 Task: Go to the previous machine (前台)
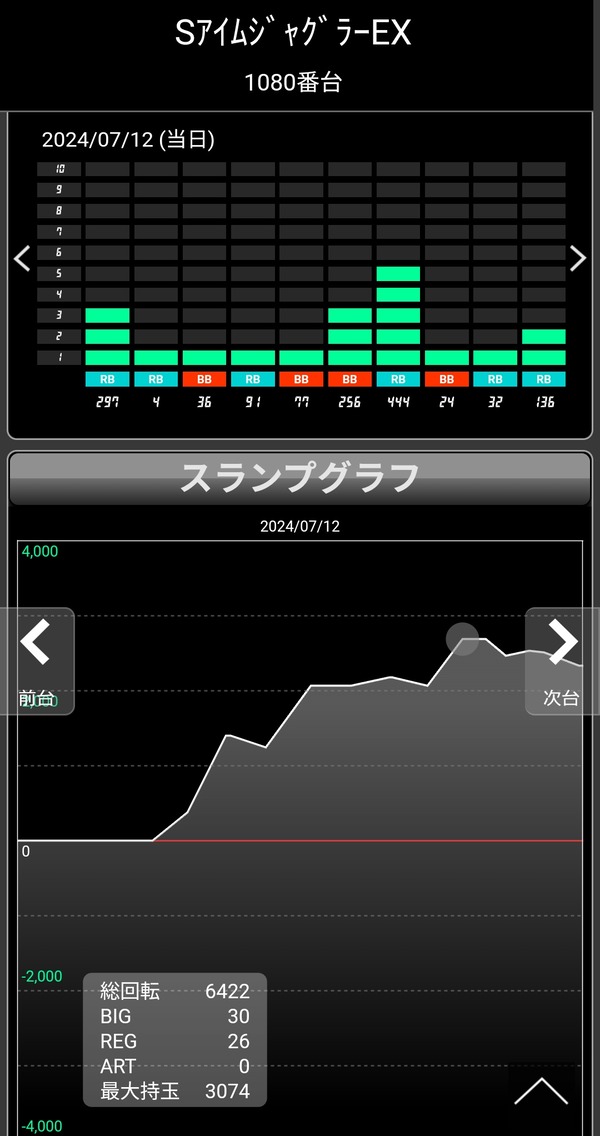coord(37,661)
